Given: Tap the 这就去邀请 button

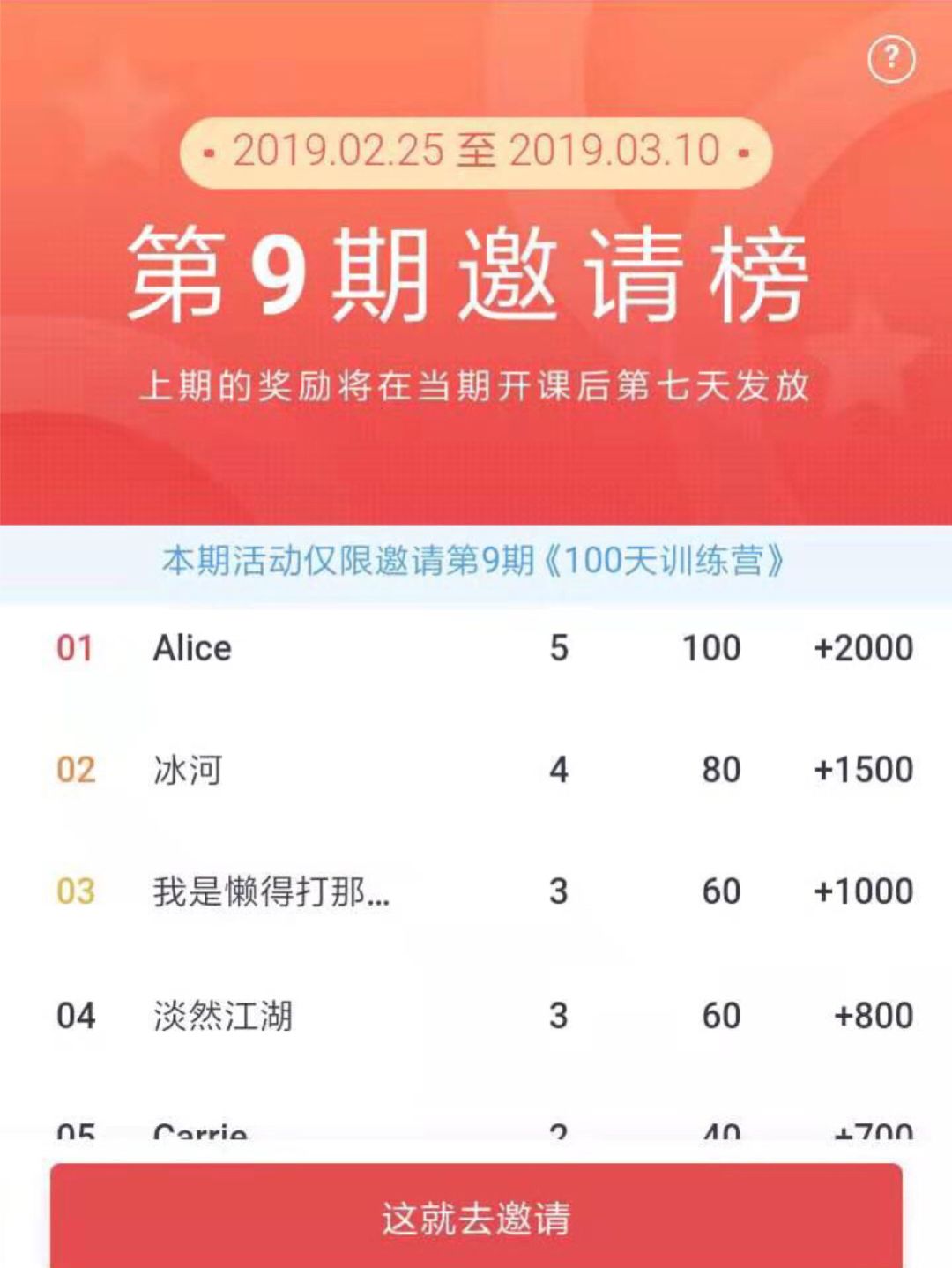Looking at the screenshot, I should [x=476, y=1217].
